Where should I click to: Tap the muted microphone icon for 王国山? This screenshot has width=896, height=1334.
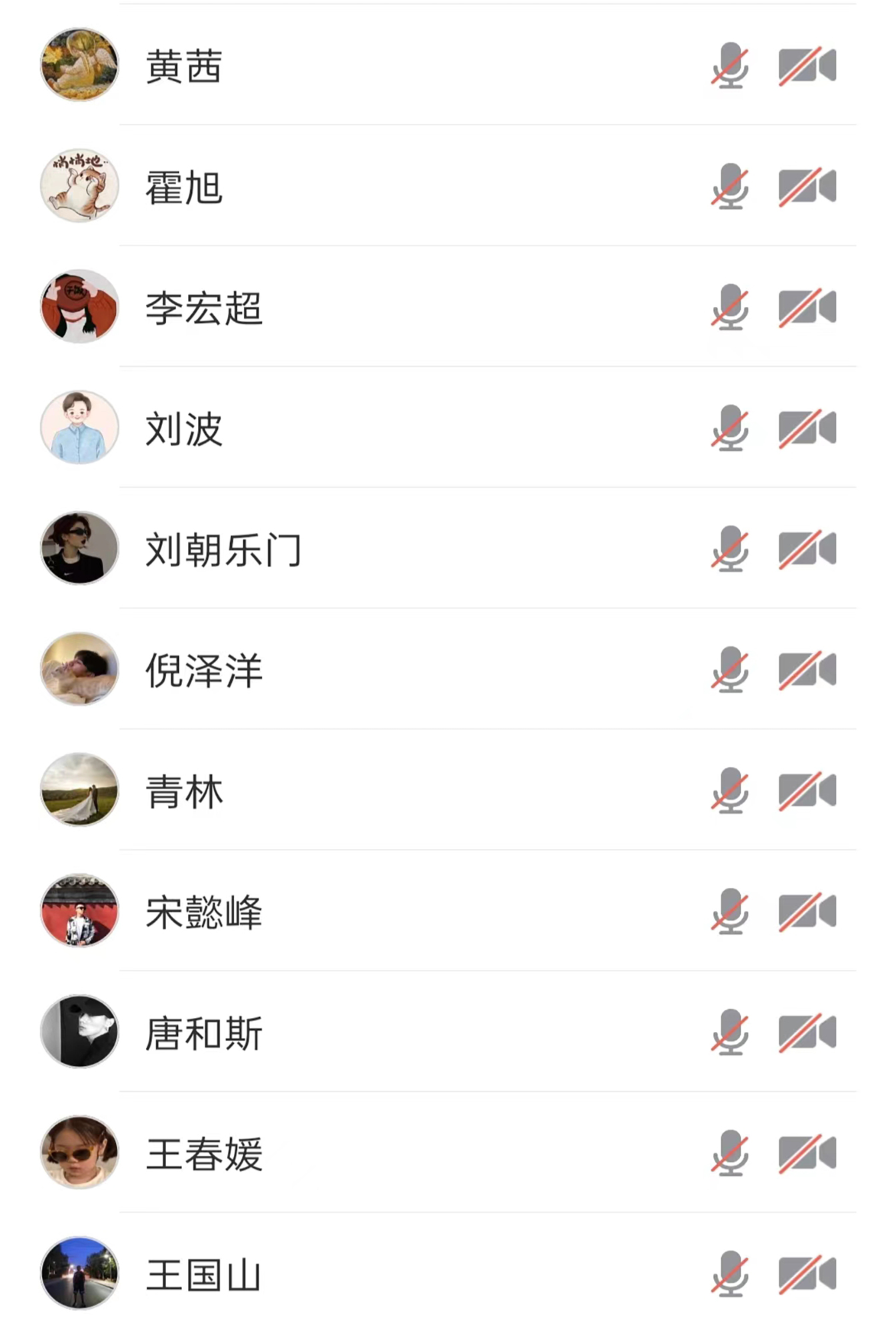pyautogui.click(x=730, y=1275)
